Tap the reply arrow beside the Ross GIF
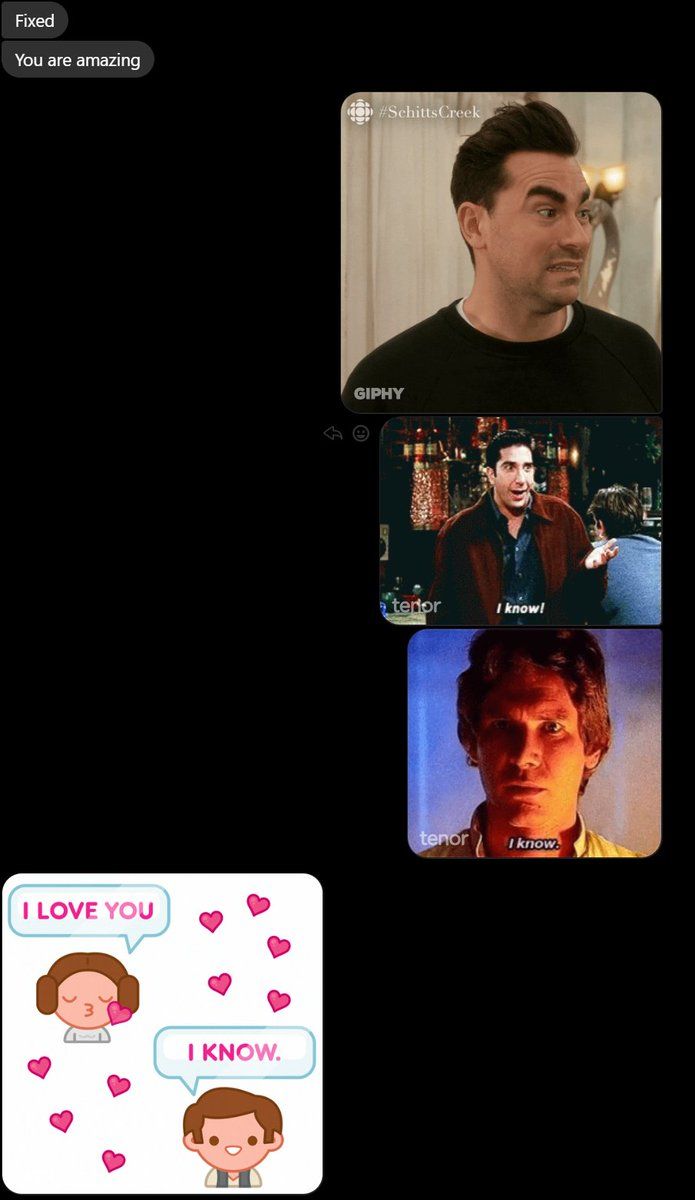 coord(333,433)
